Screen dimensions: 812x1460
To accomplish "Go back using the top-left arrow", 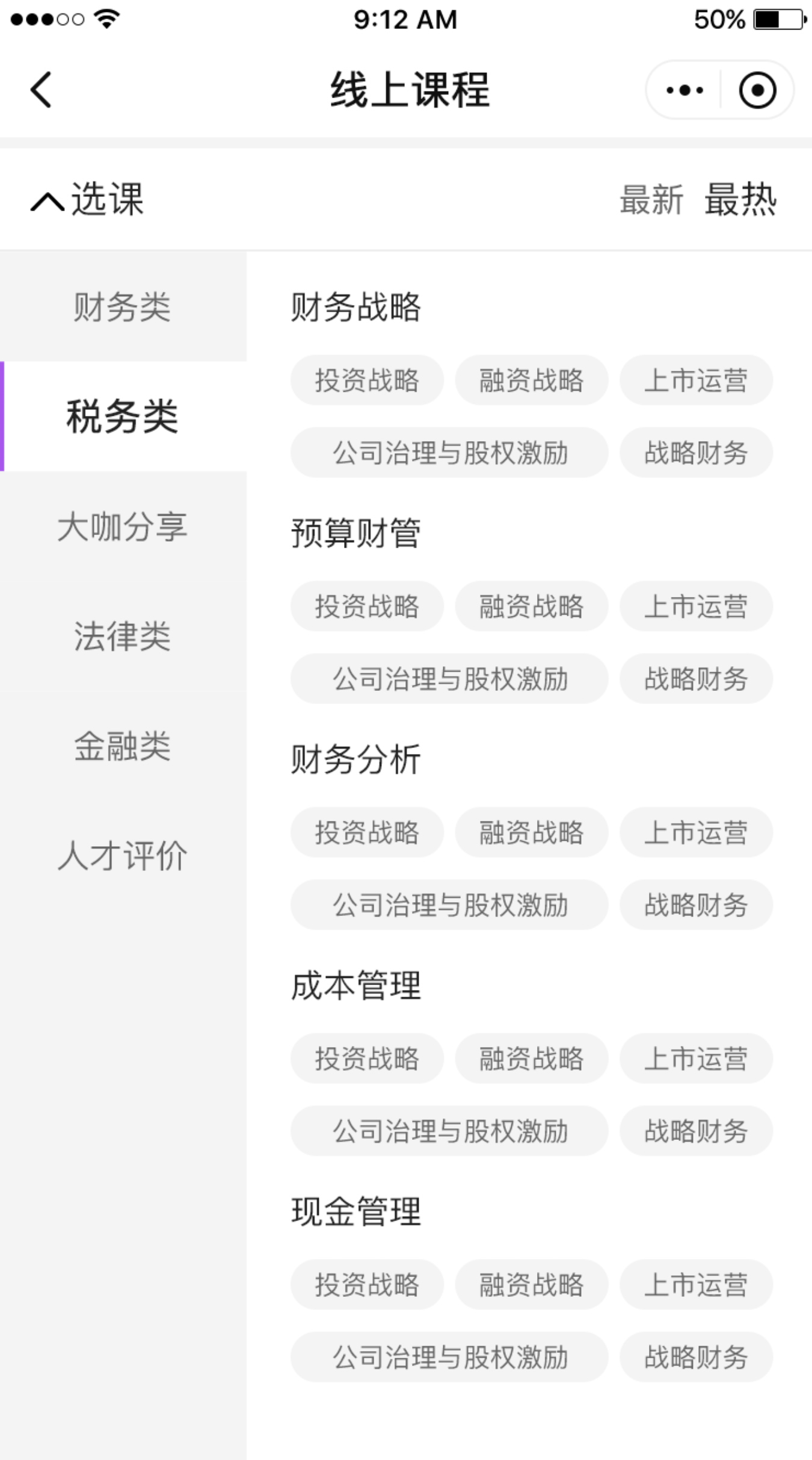I will pos(41,90).
